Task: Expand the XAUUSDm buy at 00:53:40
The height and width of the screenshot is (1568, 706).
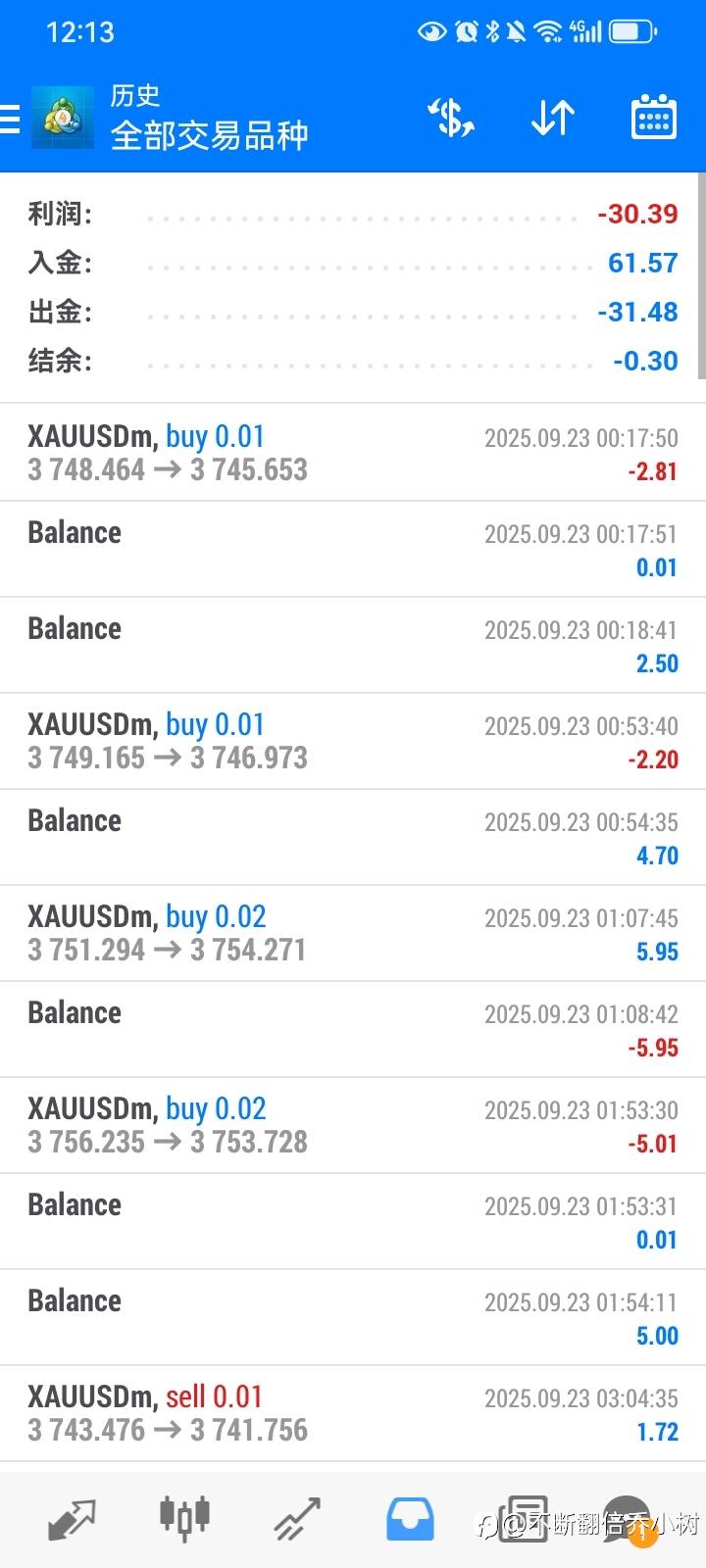Action: 353,741
